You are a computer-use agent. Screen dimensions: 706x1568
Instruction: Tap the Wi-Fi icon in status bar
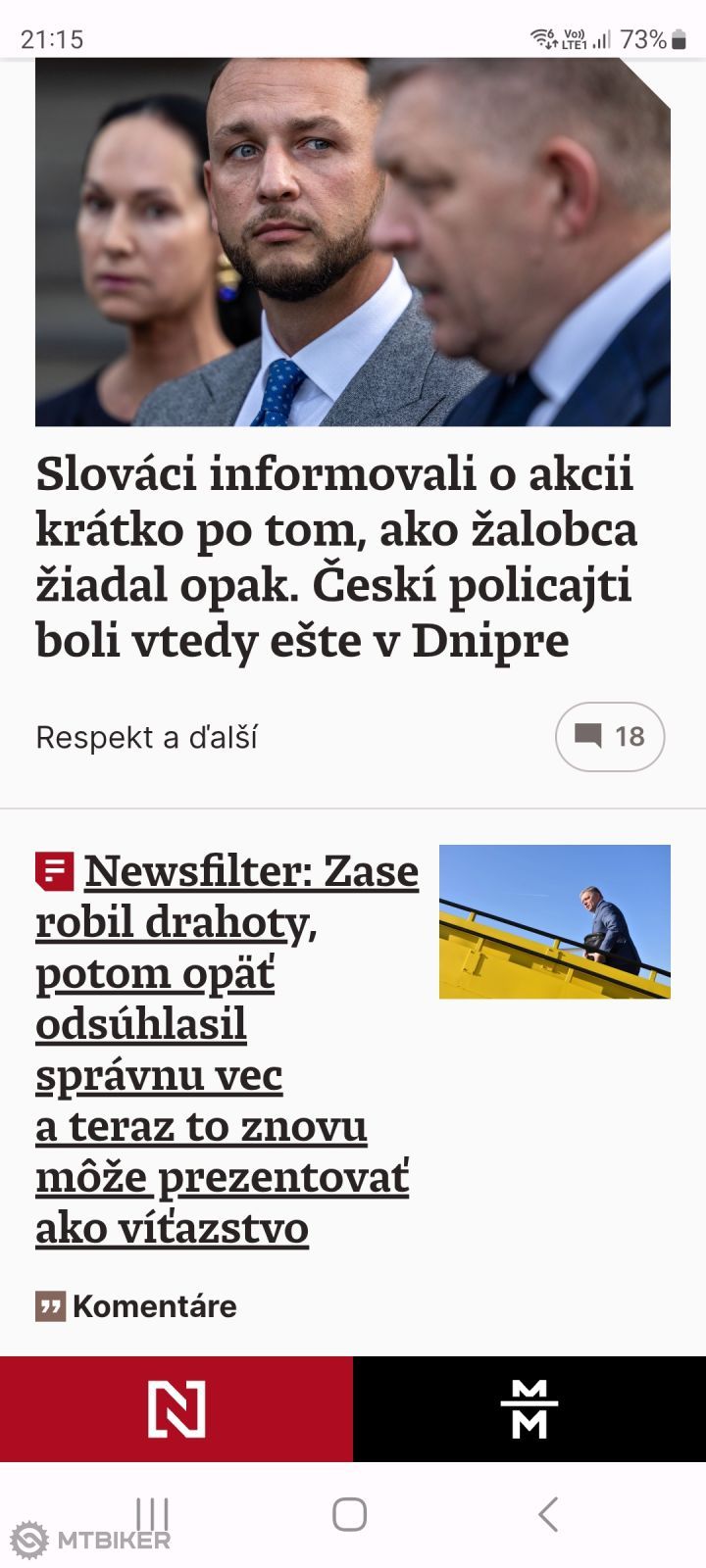point(542,37)
